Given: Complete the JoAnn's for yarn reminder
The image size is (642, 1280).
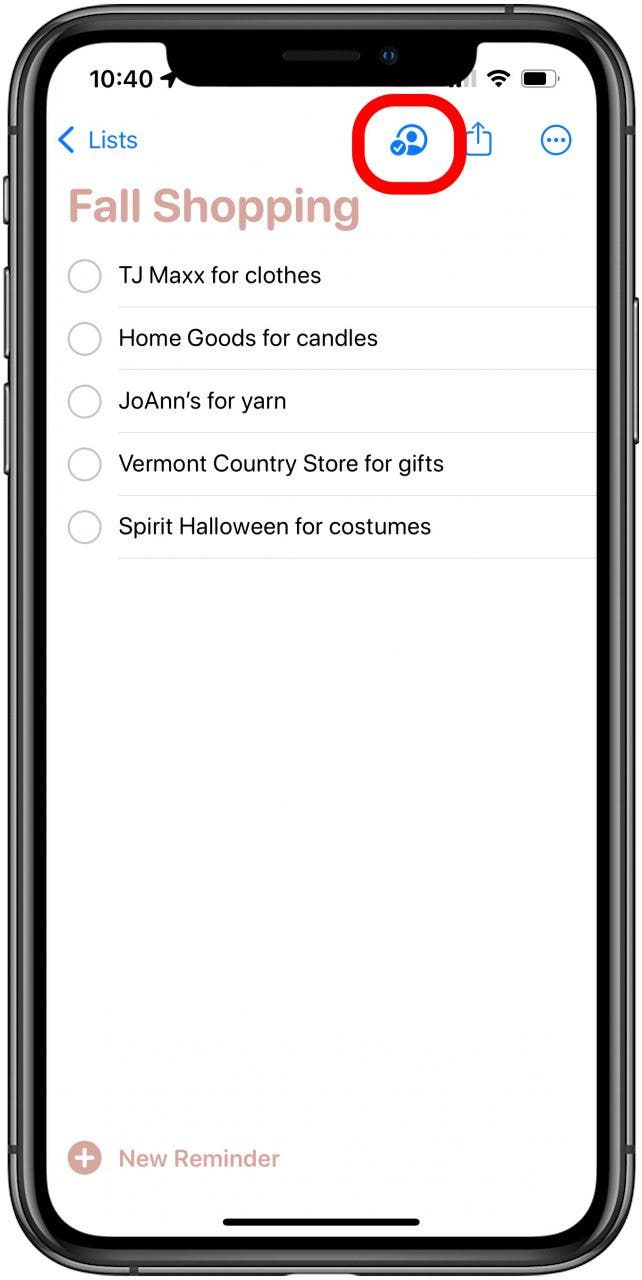Looking at the screenshot, I should pyautogui.click(x=85, y=402).
